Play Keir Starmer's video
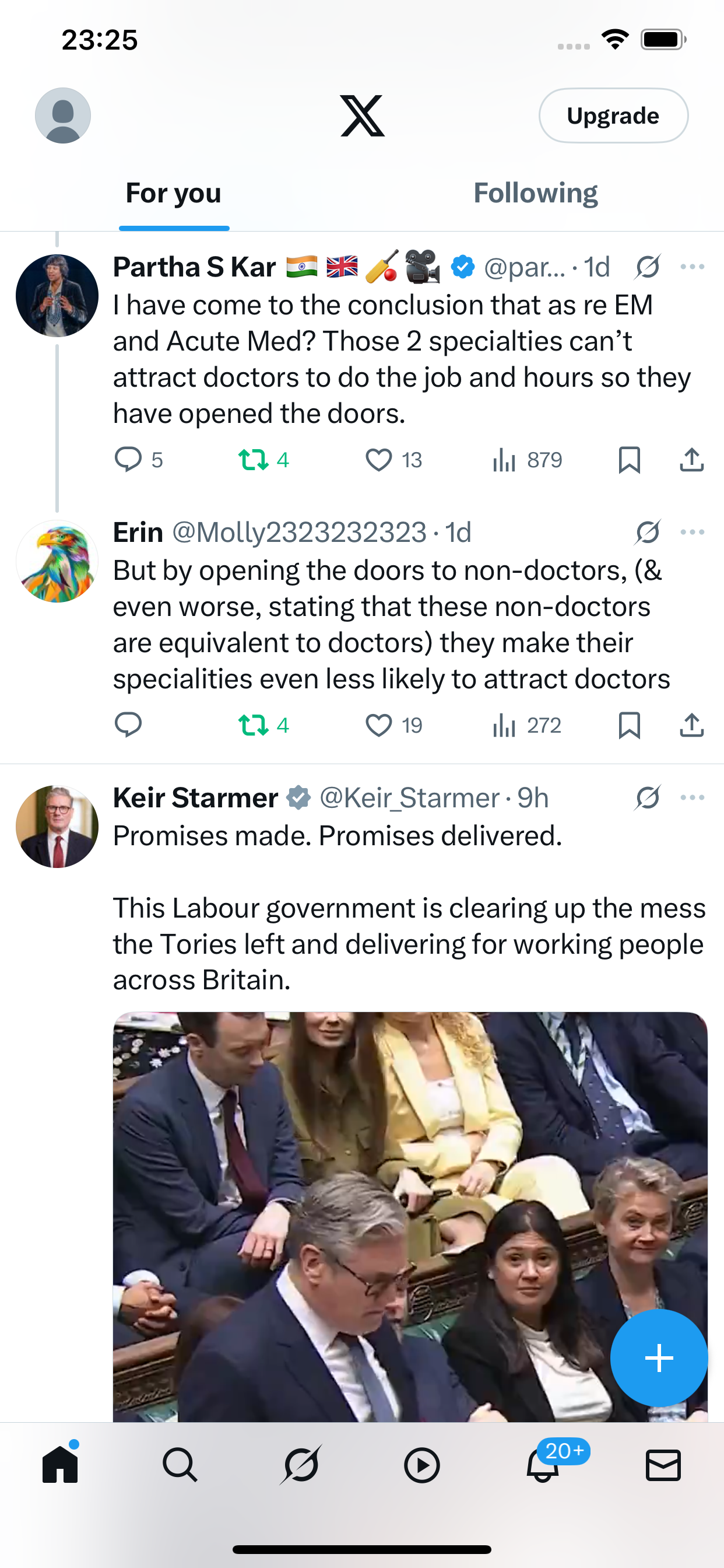Screen dimensions: 724x1568 tap(410, 1217)
